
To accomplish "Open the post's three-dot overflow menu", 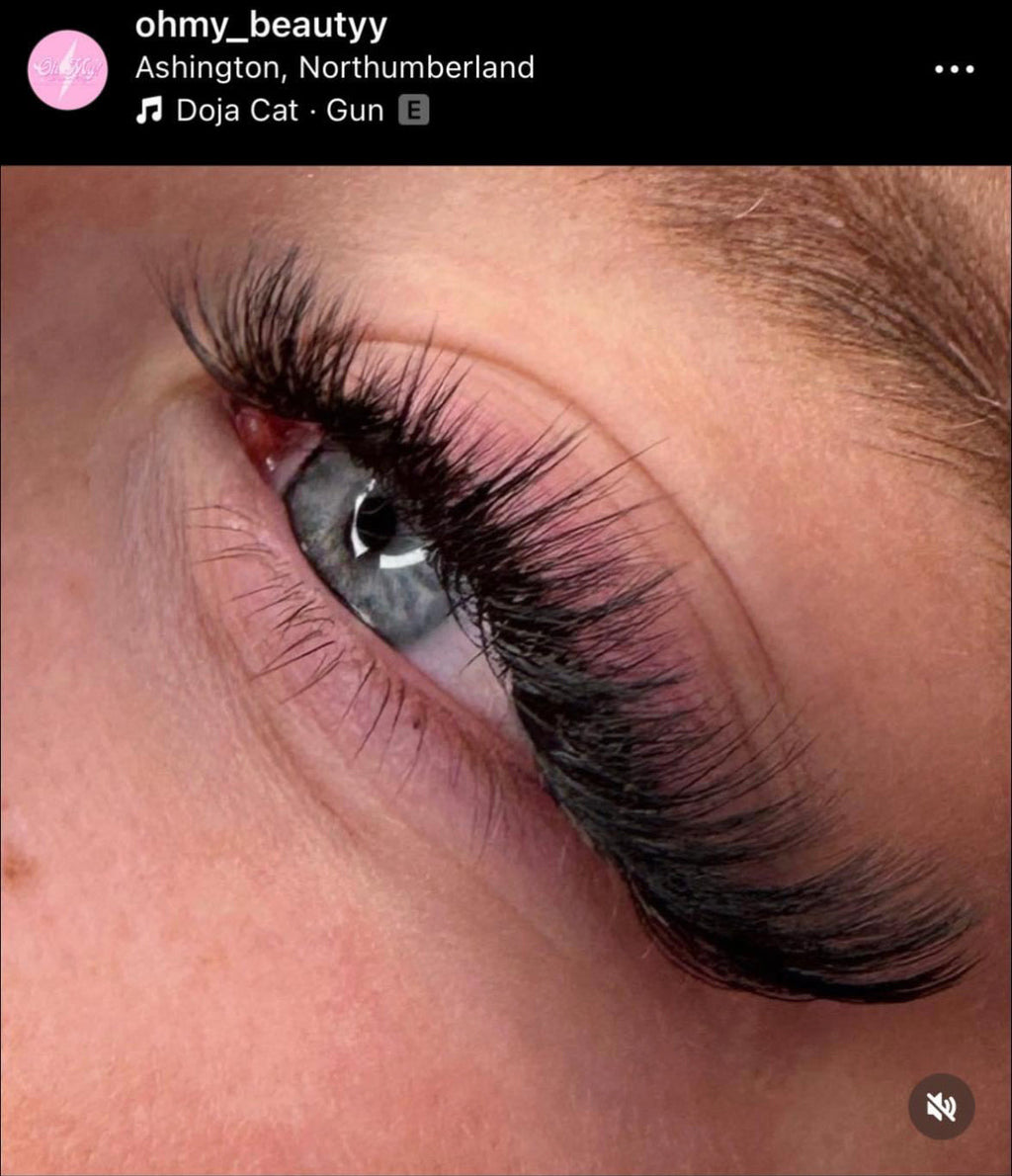I will tap(954, 69).
